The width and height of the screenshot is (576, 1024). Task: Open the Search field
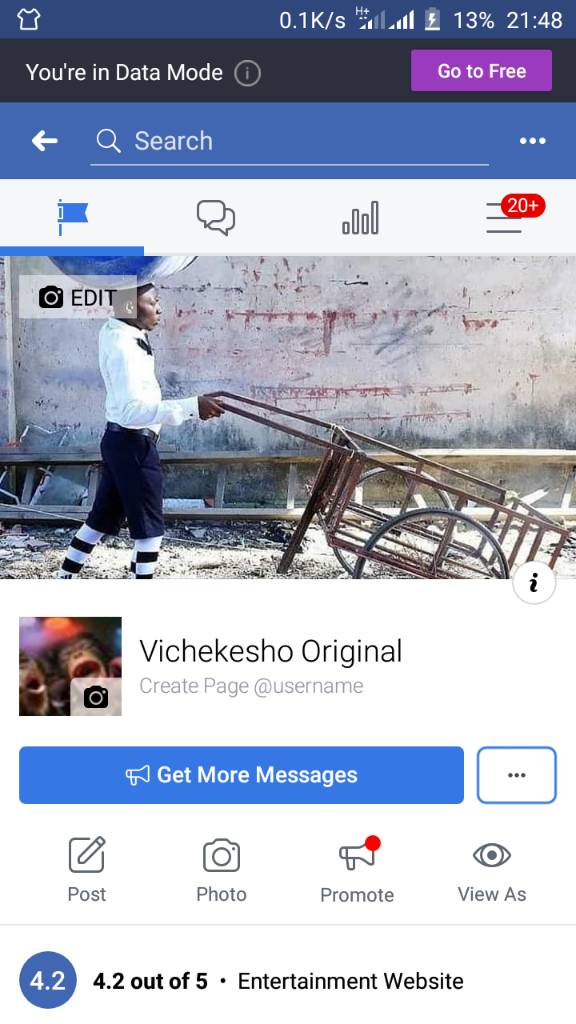289,141
